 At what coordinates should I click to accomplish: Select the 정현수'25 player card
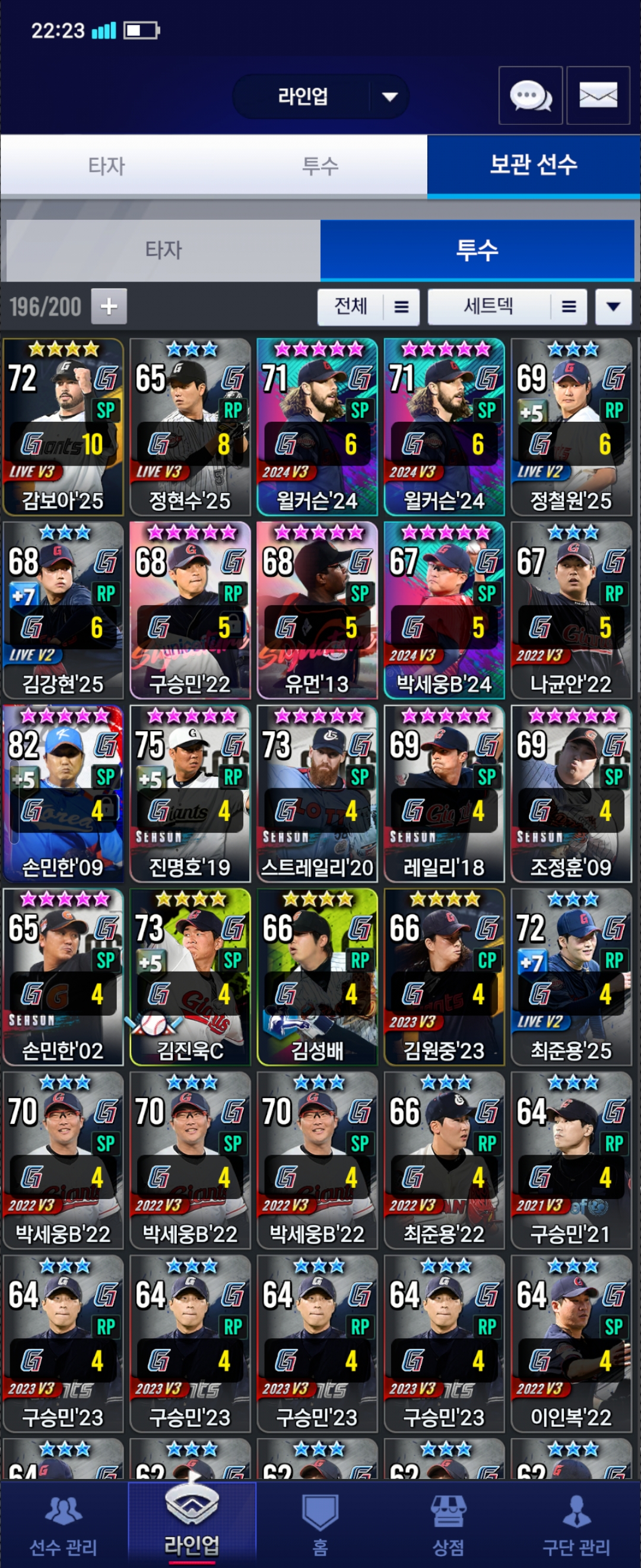[x=191, y=426]
